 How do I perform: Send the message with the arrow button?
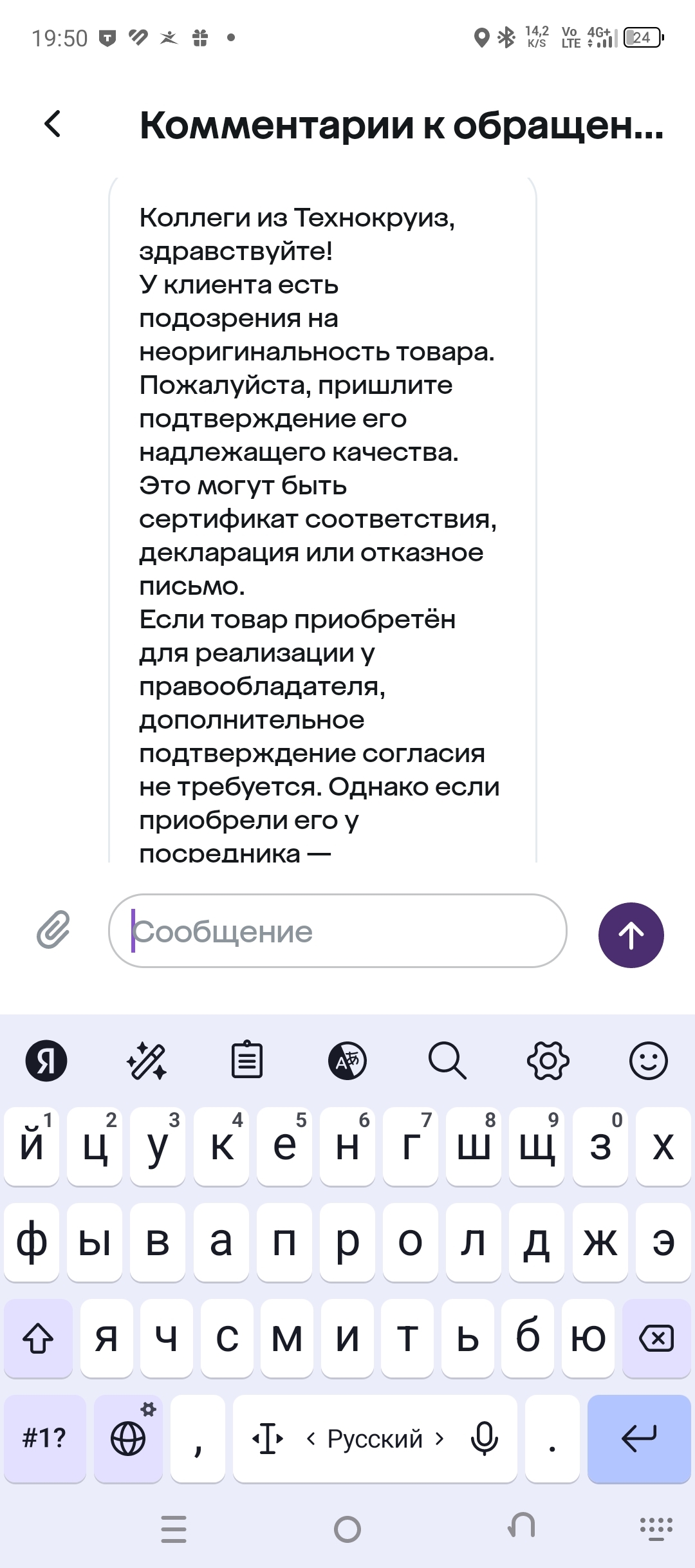(631, 935)
